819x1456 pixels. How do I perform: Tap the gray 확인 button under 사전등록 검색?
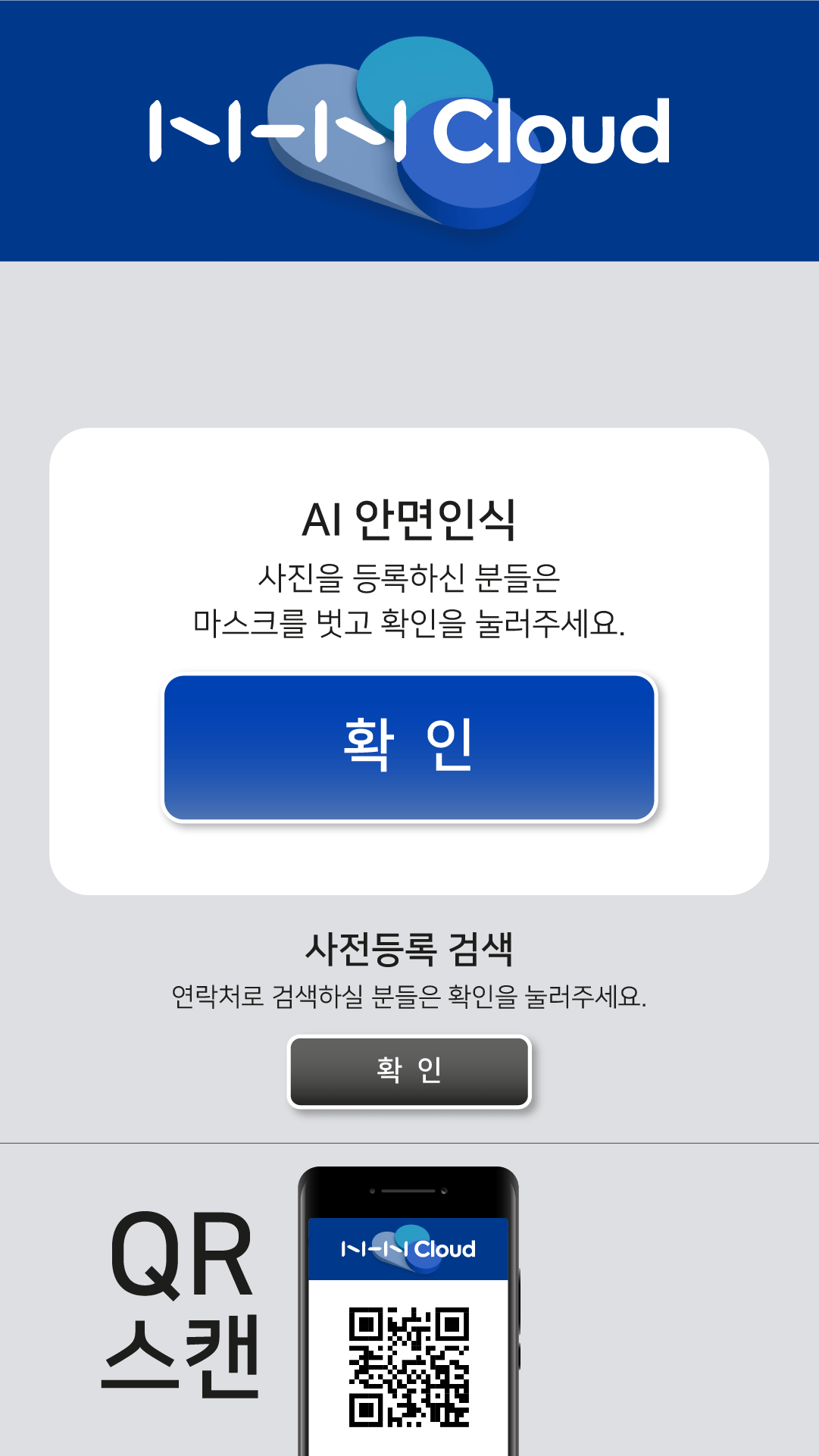pos(409,1071)
